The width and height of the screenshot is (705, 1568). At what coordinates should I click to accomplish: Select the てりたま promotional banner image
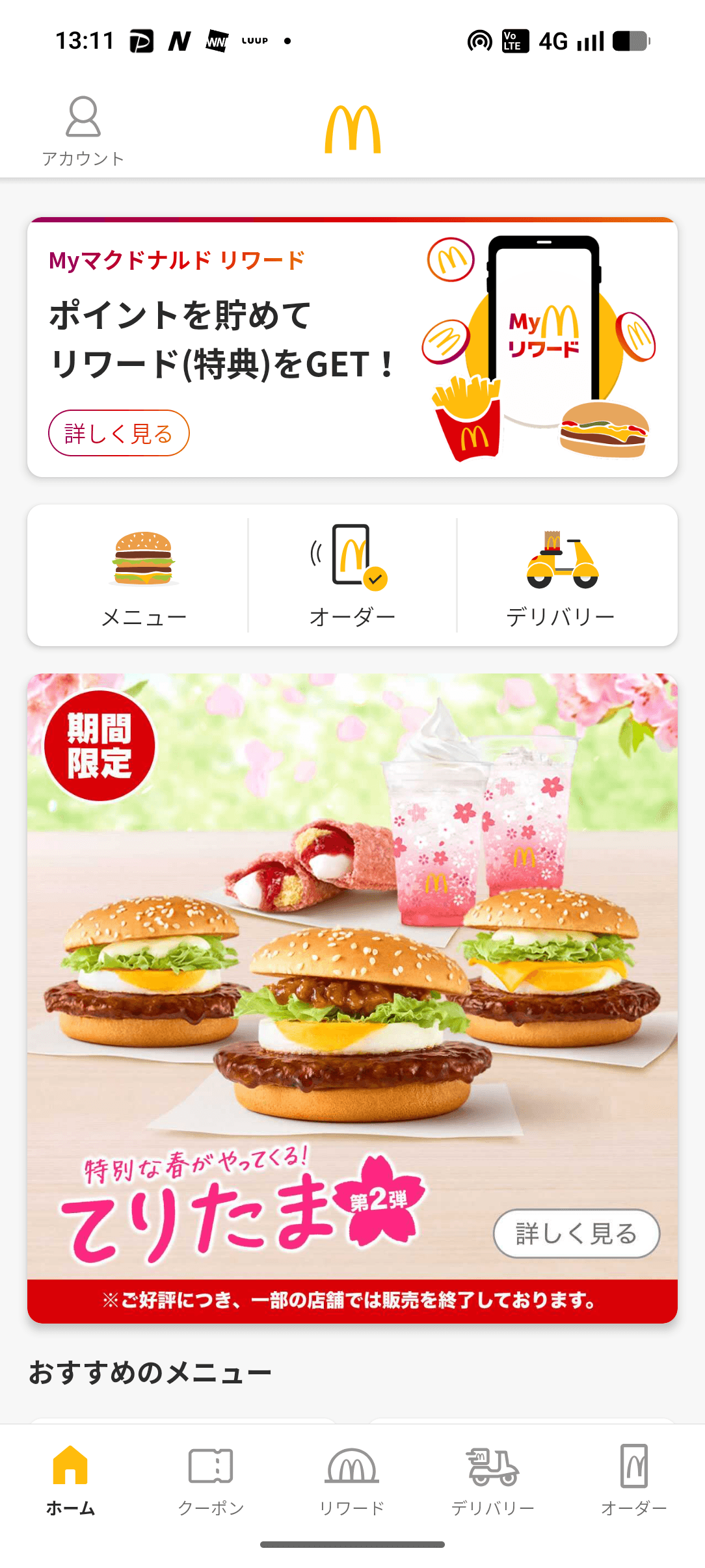click(x=352, y=975)
